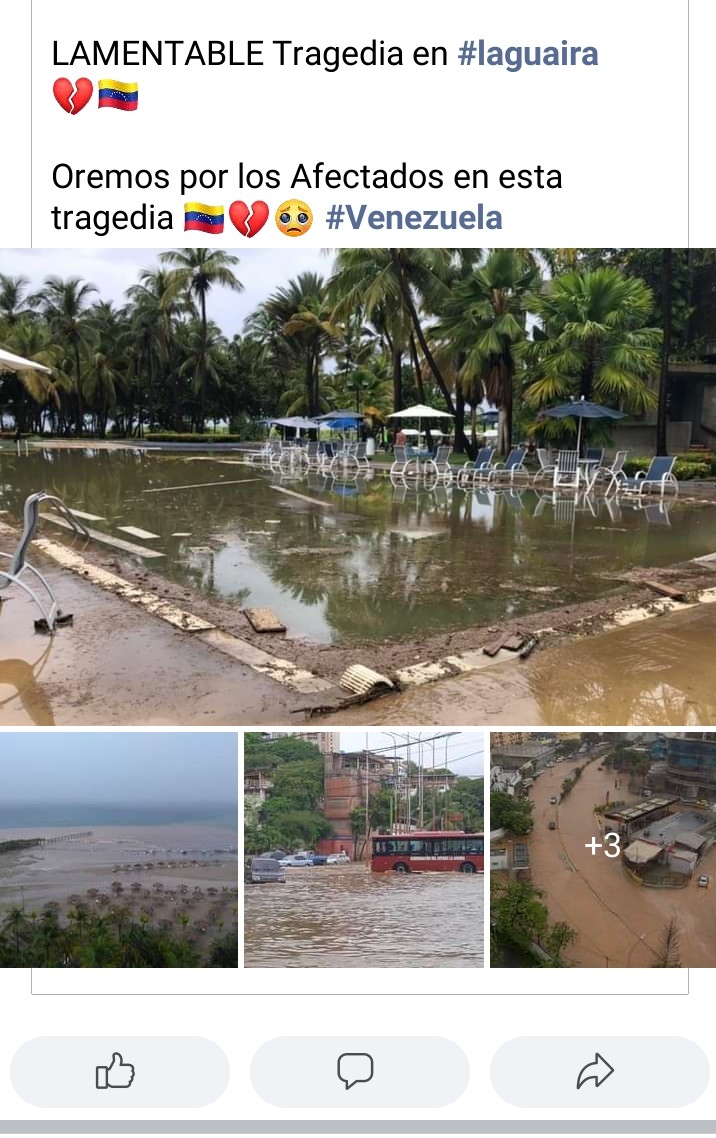The image size is (716, 1138).
Task: Open the #Venezuela hashtag link
Action: click(414, 217)
